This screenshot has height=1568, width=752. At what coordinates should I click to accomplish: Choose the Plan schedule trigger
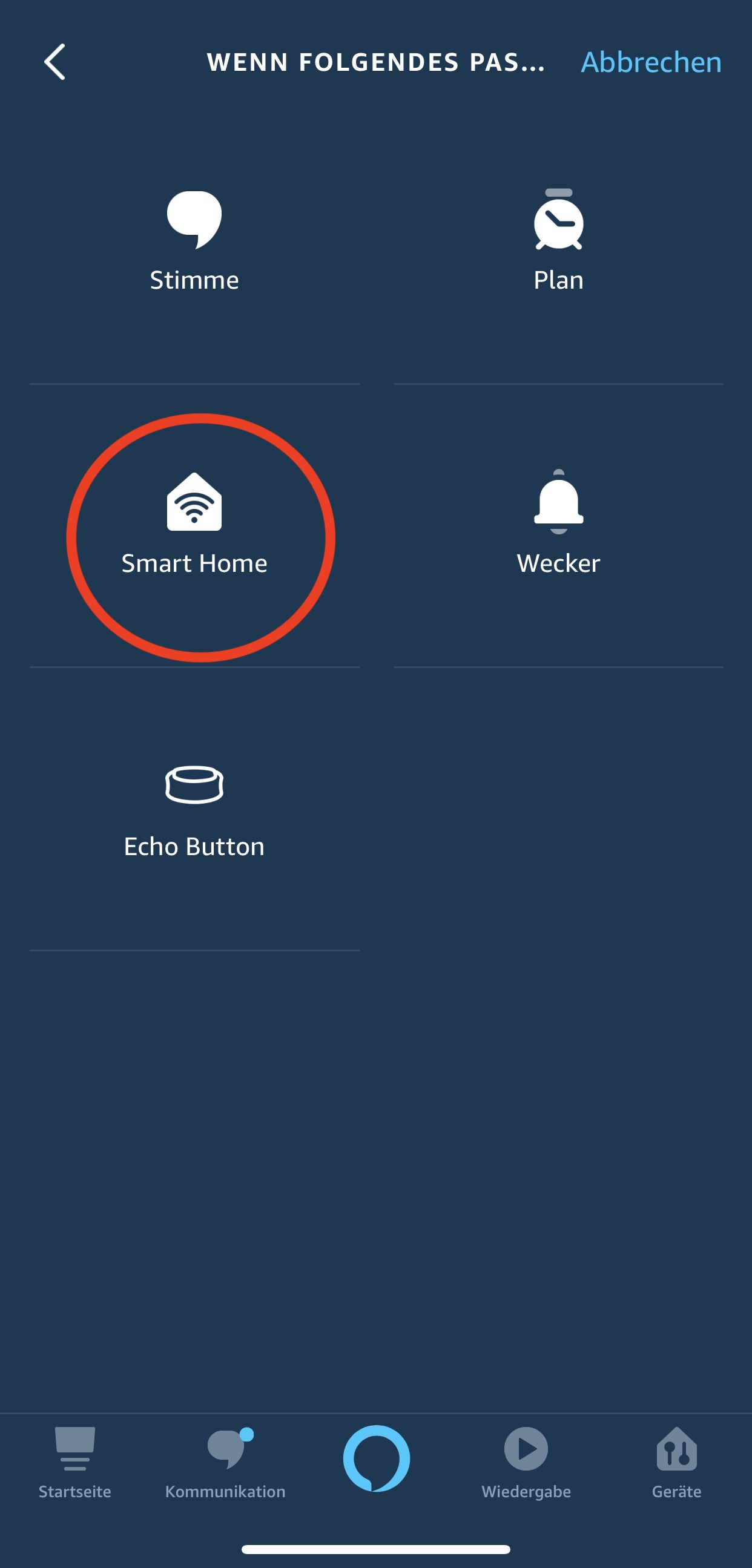558,241
